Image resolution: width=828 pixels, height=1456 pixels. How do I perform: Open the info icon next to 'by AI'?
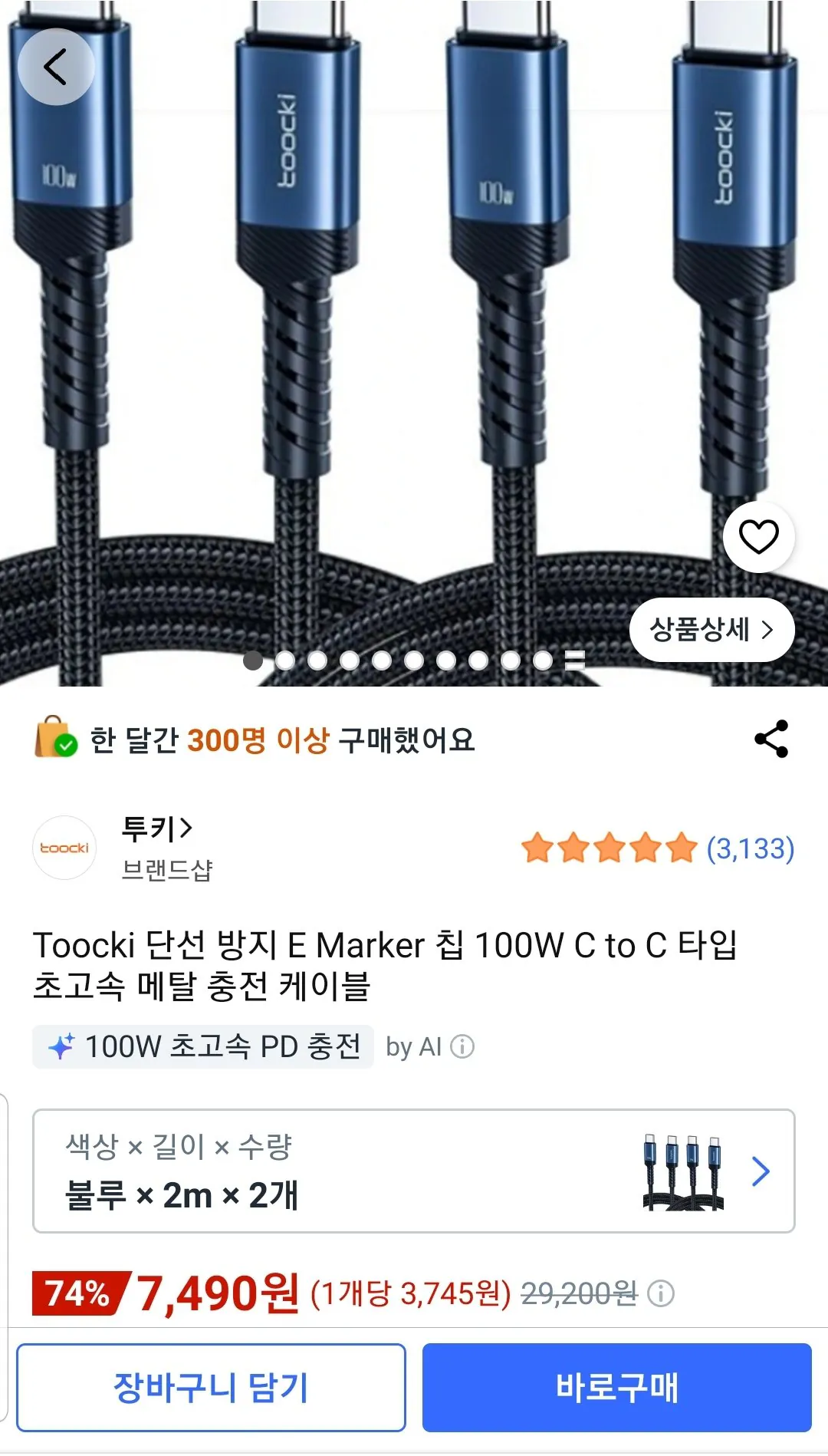[462, 1046]
